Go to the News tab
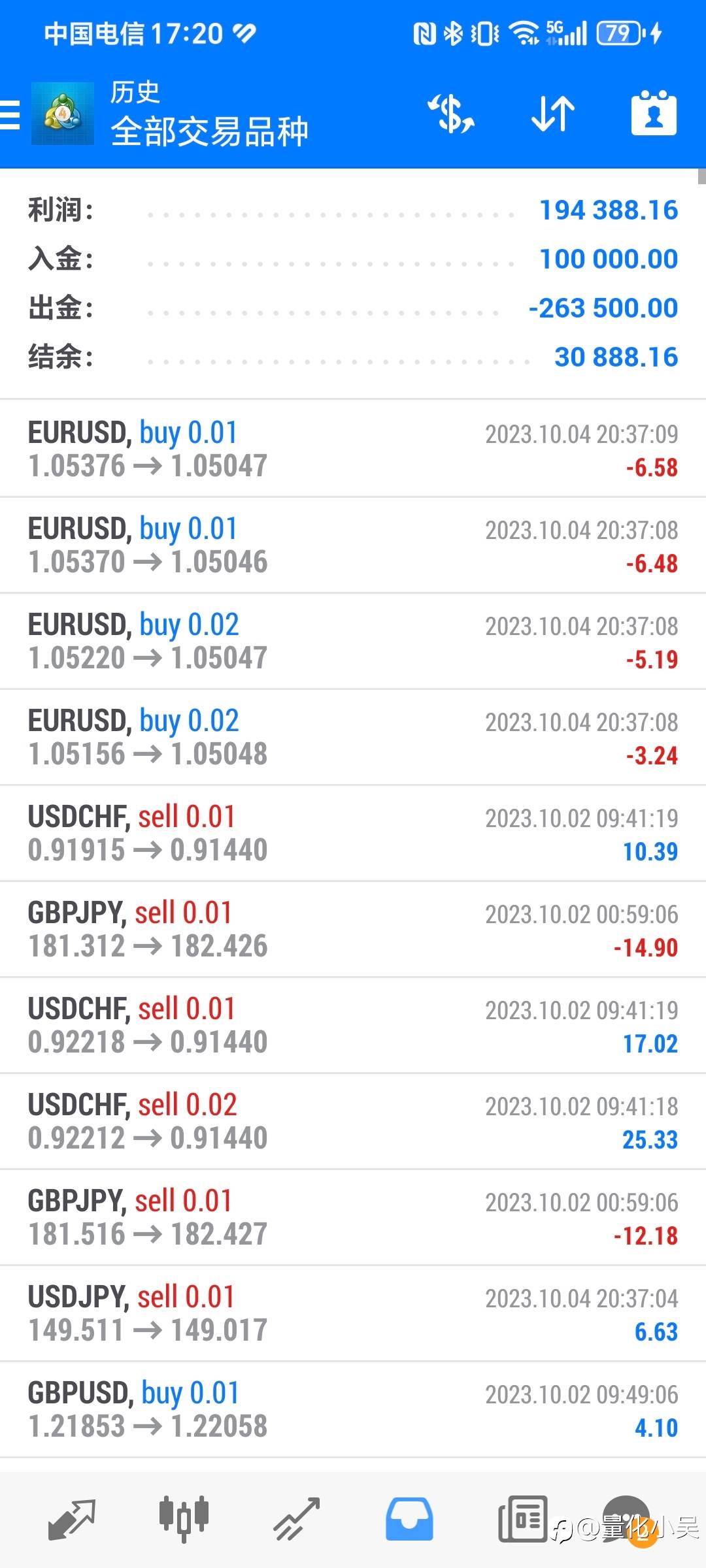Image resolution: width=706 pixels, height=1568 pixels. (x=522, y=1518)
